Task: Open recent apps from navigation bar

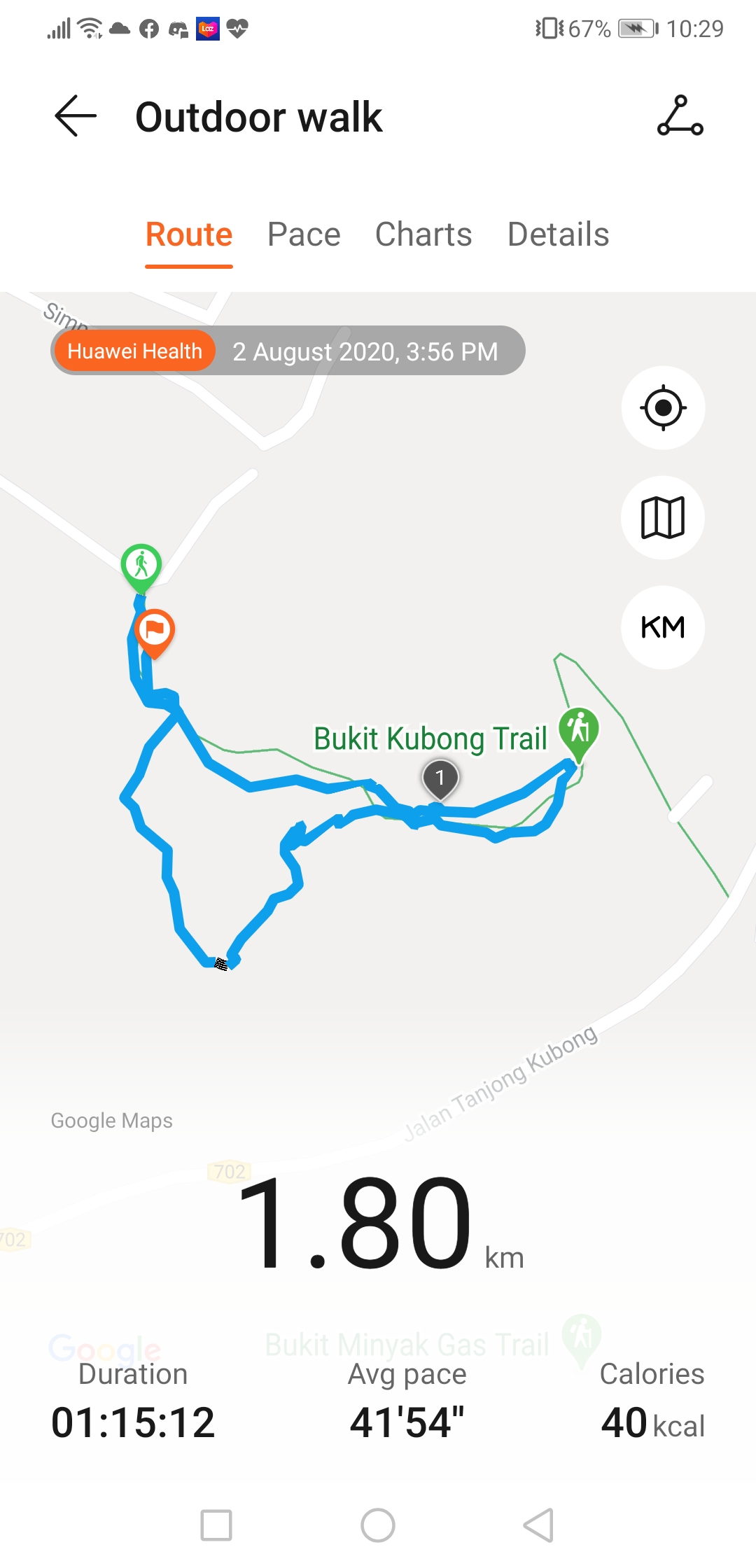Action: pyautogui.click(x=216, y=1525)
